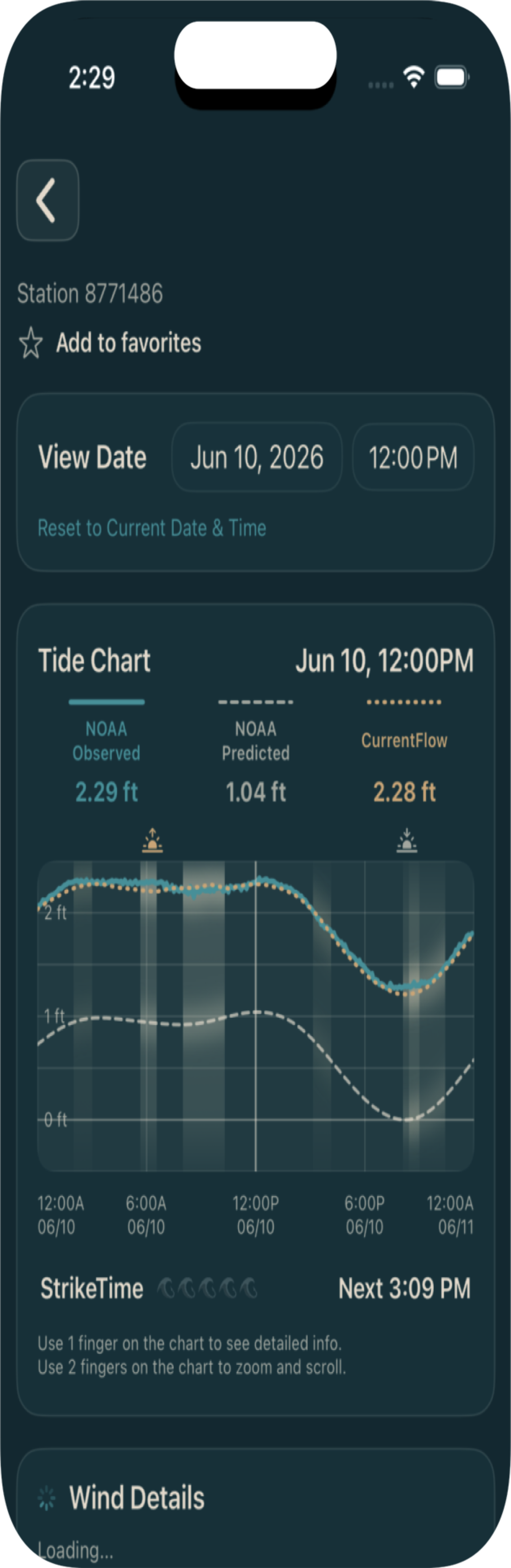Add this station to favorites
This screenshot has width=511, height=1568.
pos(109,343)
